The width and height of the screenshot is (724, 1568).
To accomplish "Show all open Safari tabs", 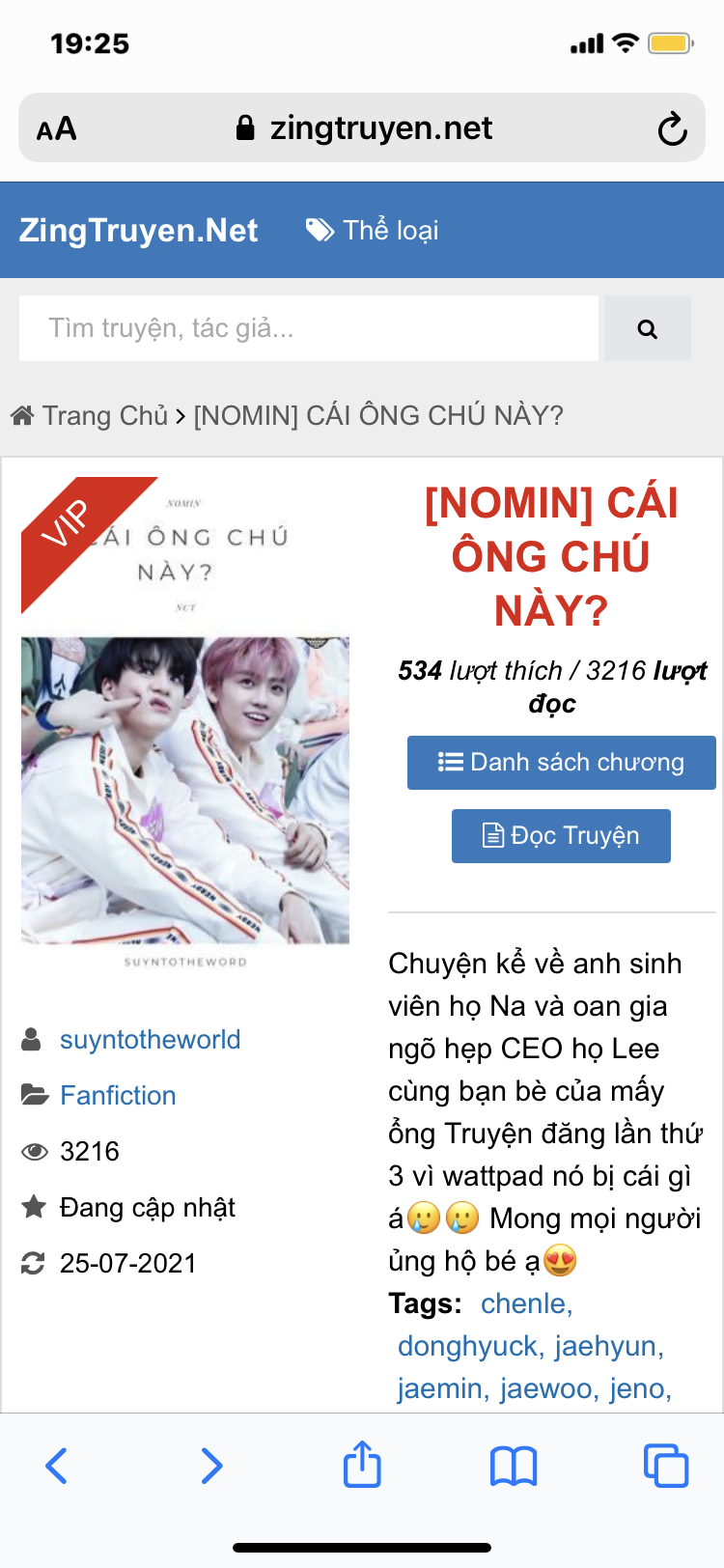I will pyautogui.click(x=665, y=1465).
